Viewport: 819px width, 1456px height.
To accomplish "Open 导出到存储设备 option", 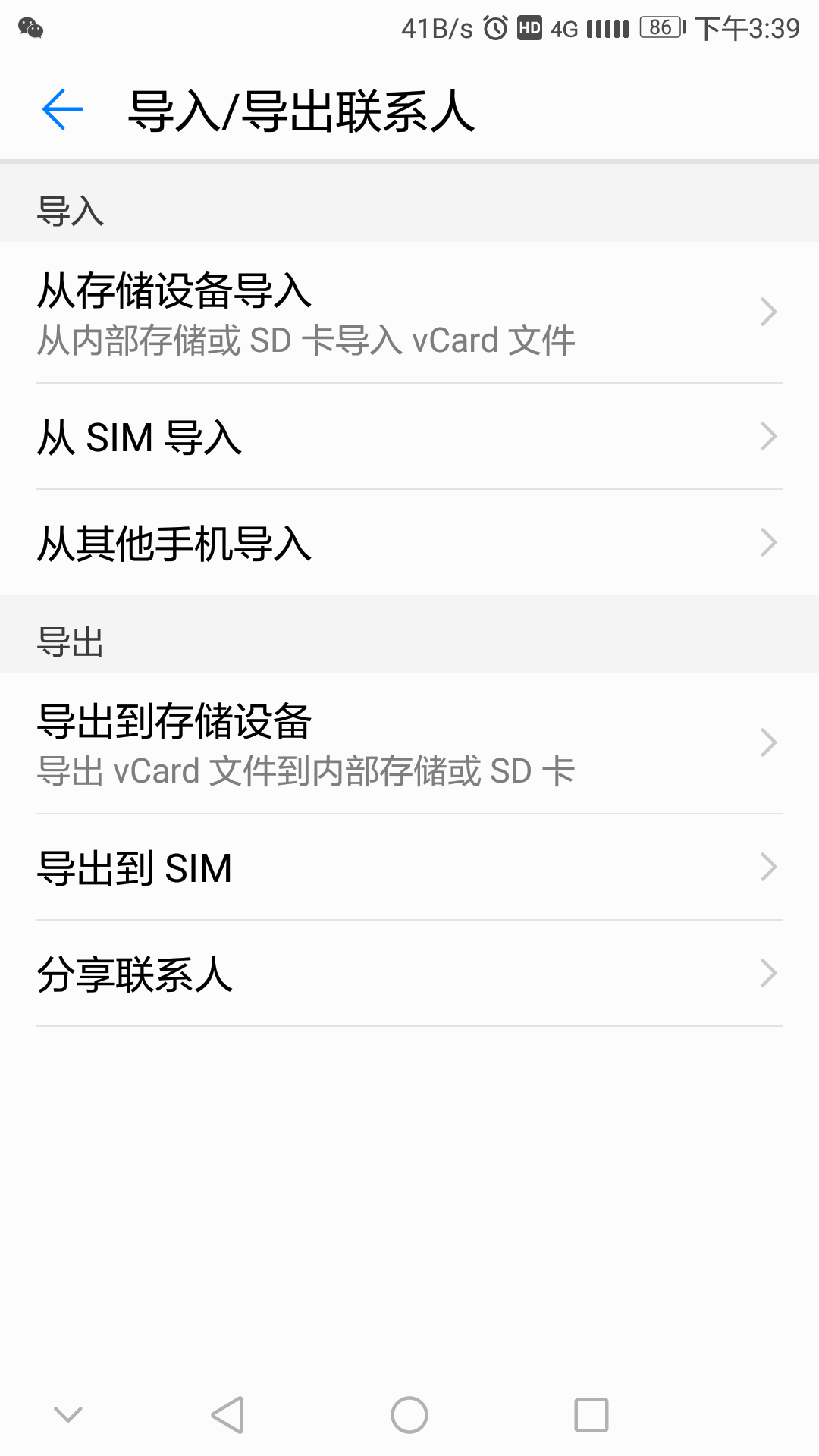I will pos(409,743).
